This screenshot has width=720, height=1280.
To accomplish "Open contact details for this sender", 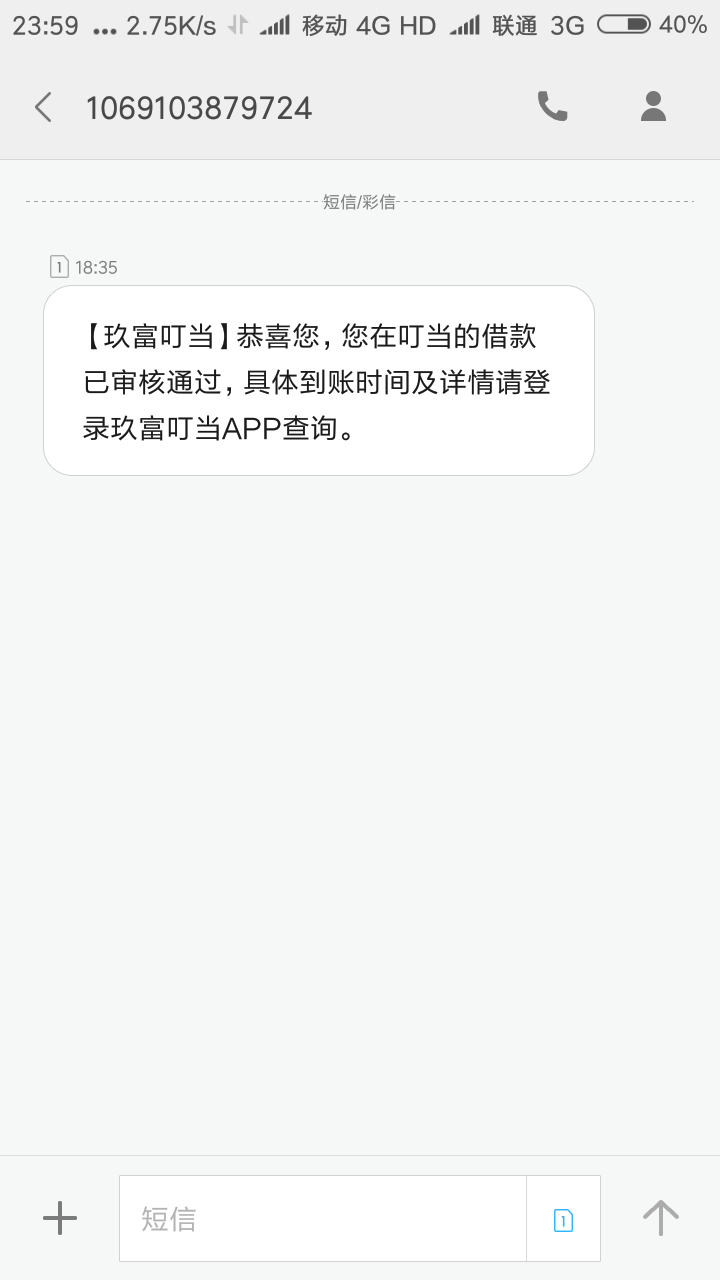I will pos(653,106).
